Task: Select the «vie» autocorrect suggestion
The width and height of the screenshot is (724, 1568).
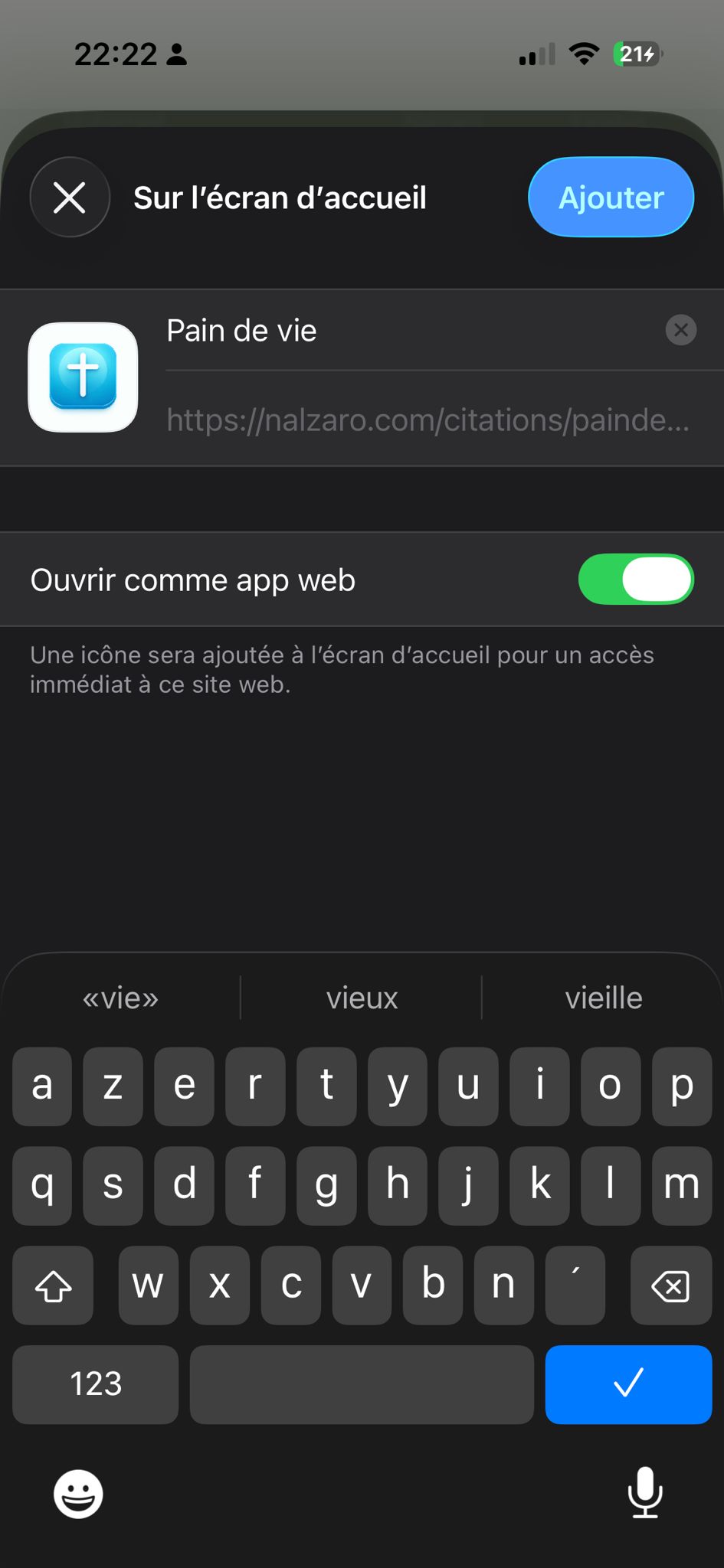Action: pos(120,997)
